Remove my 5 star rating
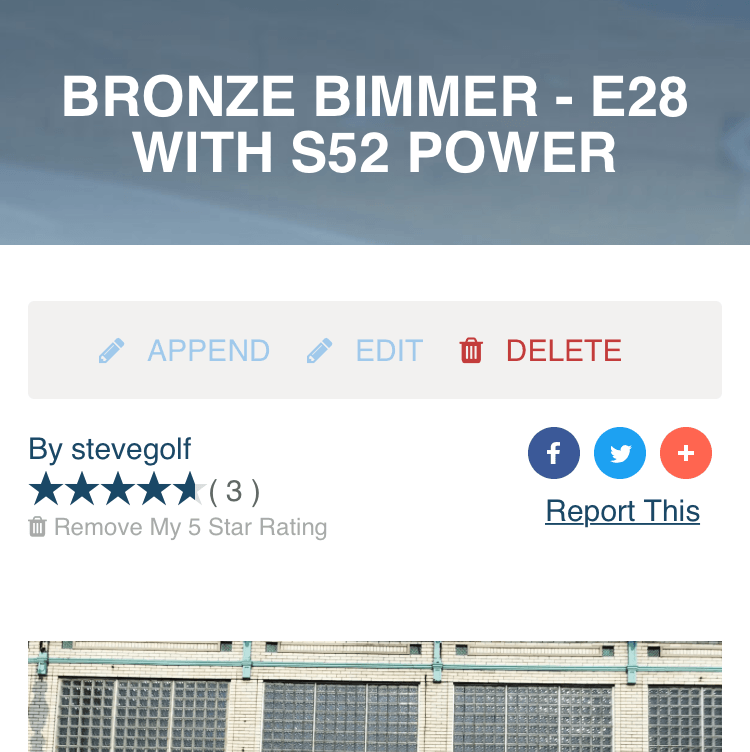The height and width of the screenshot is (752, 750). coord(178,527)
